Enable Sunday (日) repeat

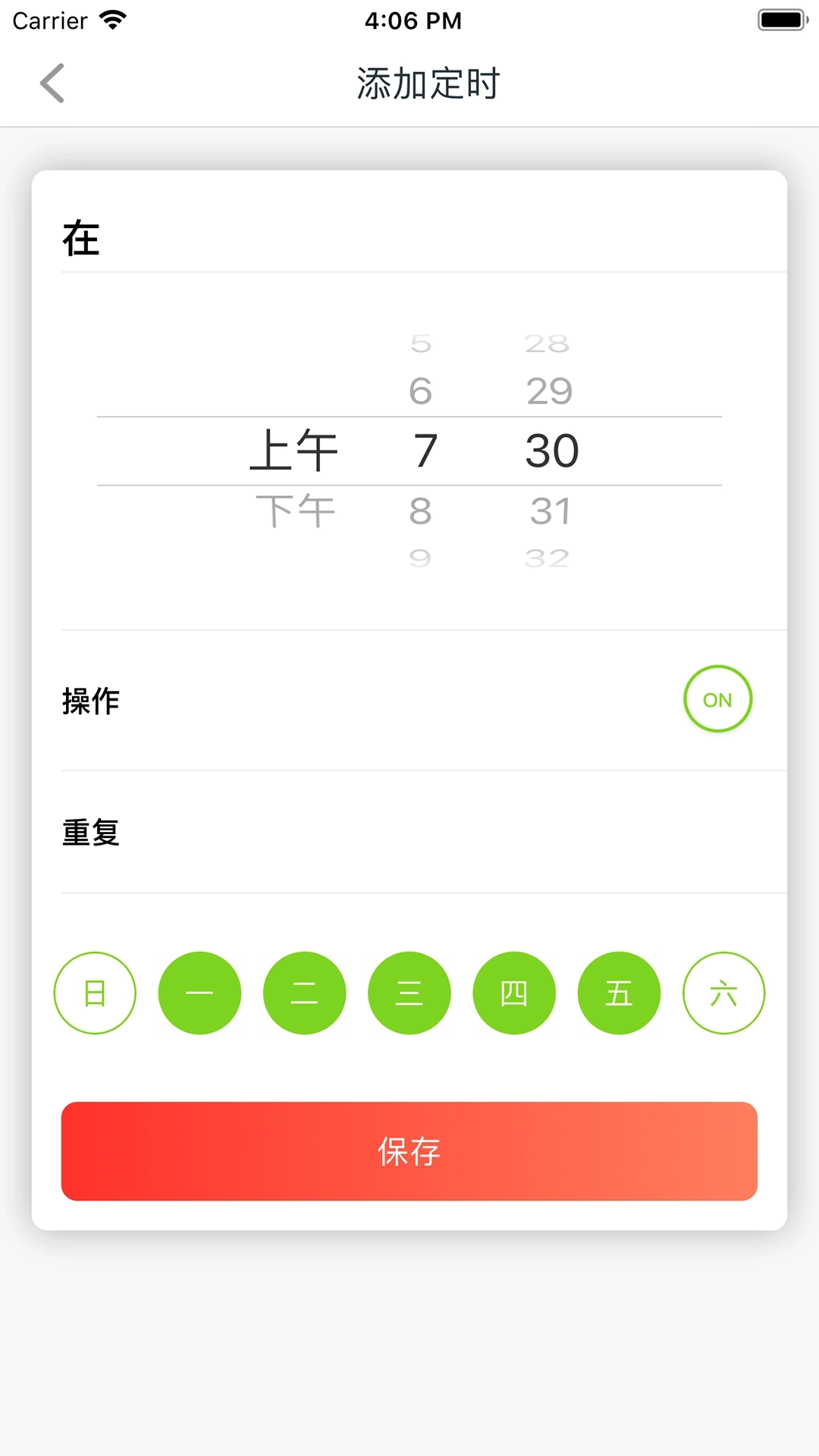(95, 993)
